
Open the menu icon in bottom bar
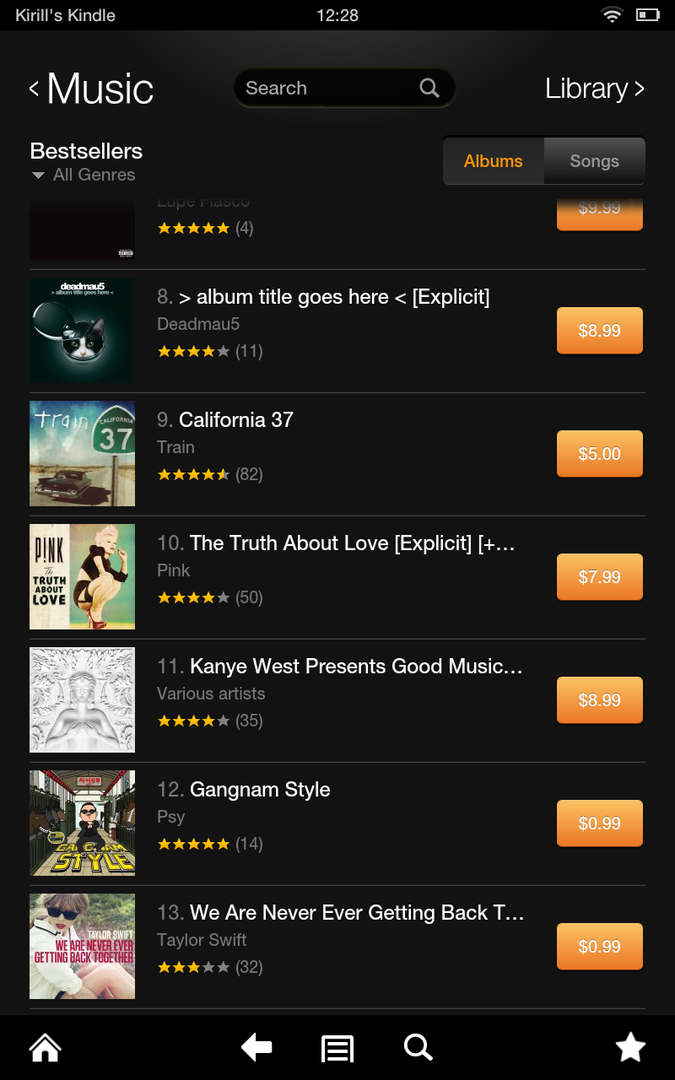337,1048
